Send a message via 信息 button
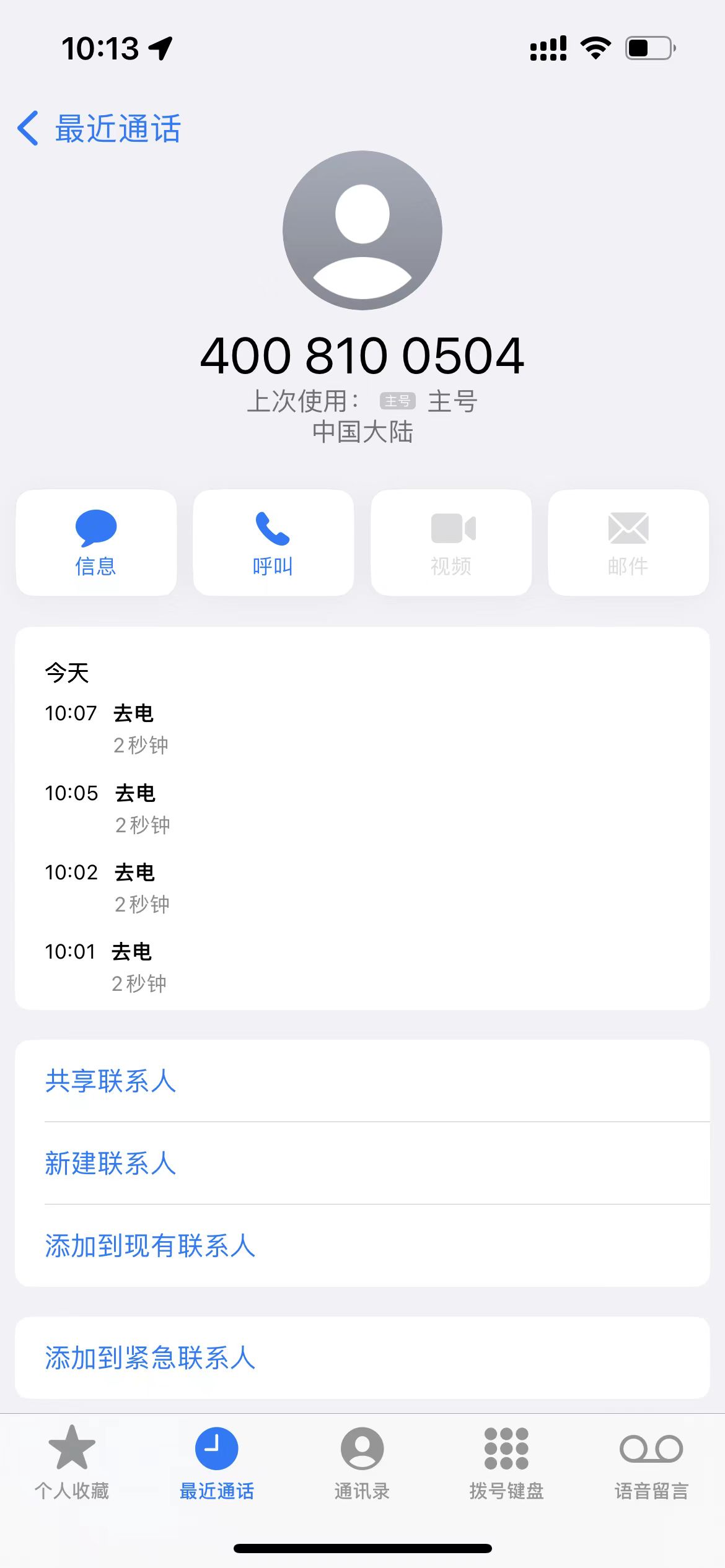The image size is (725, 1568). click(96, 542)
